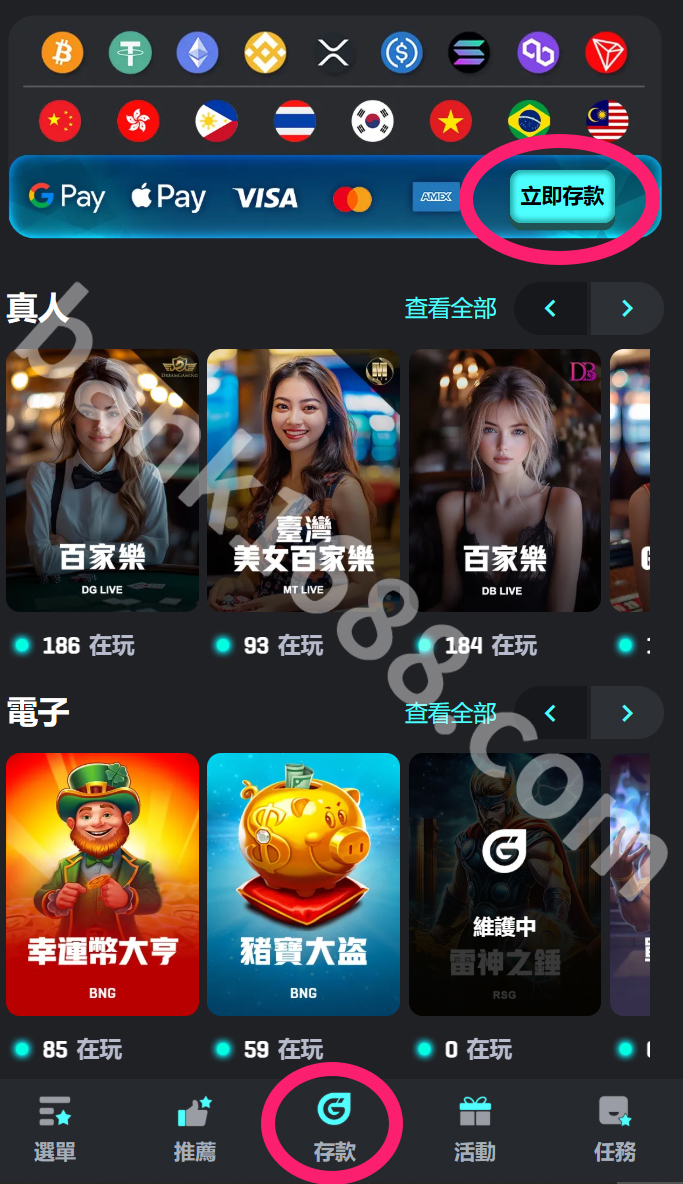Show previous games in the 真人 section
This screenshot has width=683, height=1184.
click(551, 308)
